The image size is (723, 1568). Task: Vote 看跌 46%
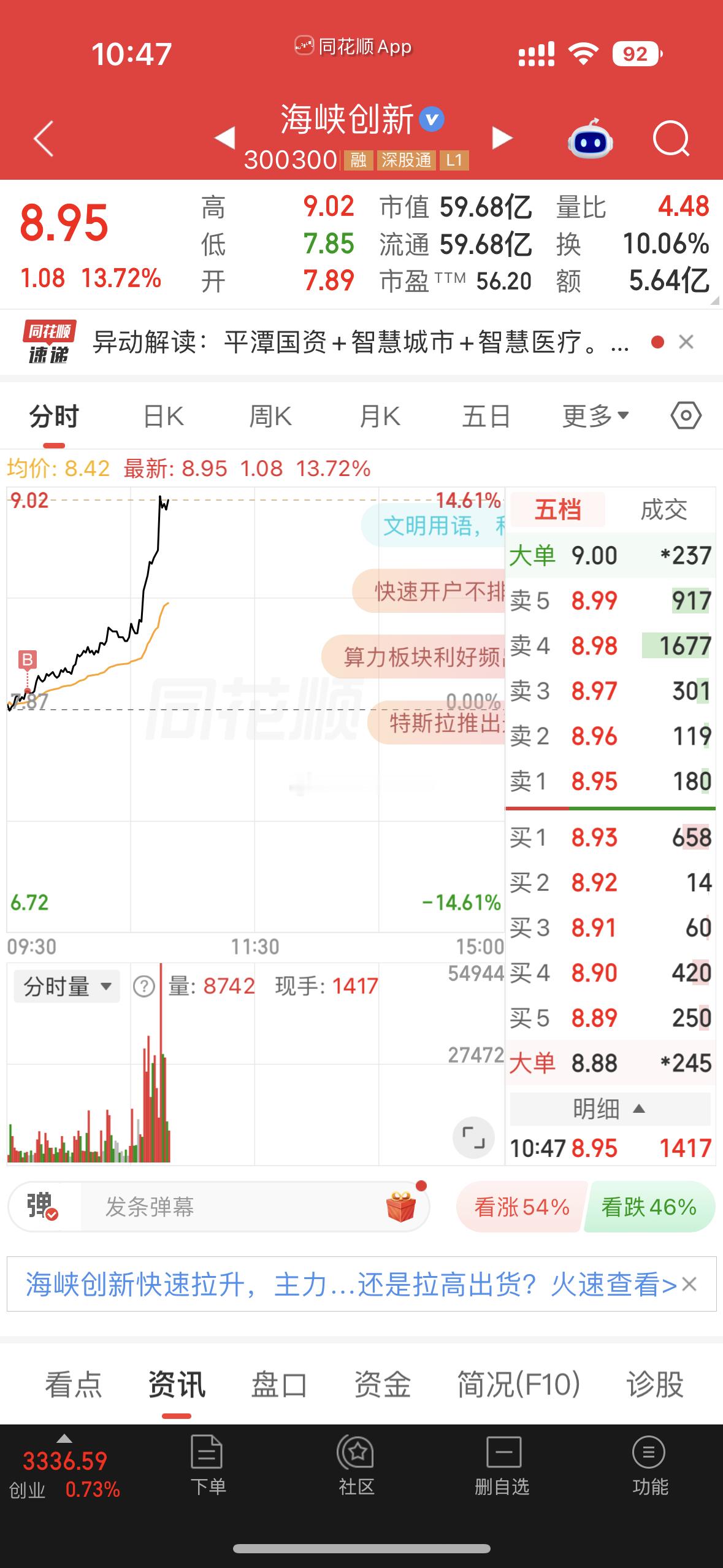click(x=649, y=1207)
